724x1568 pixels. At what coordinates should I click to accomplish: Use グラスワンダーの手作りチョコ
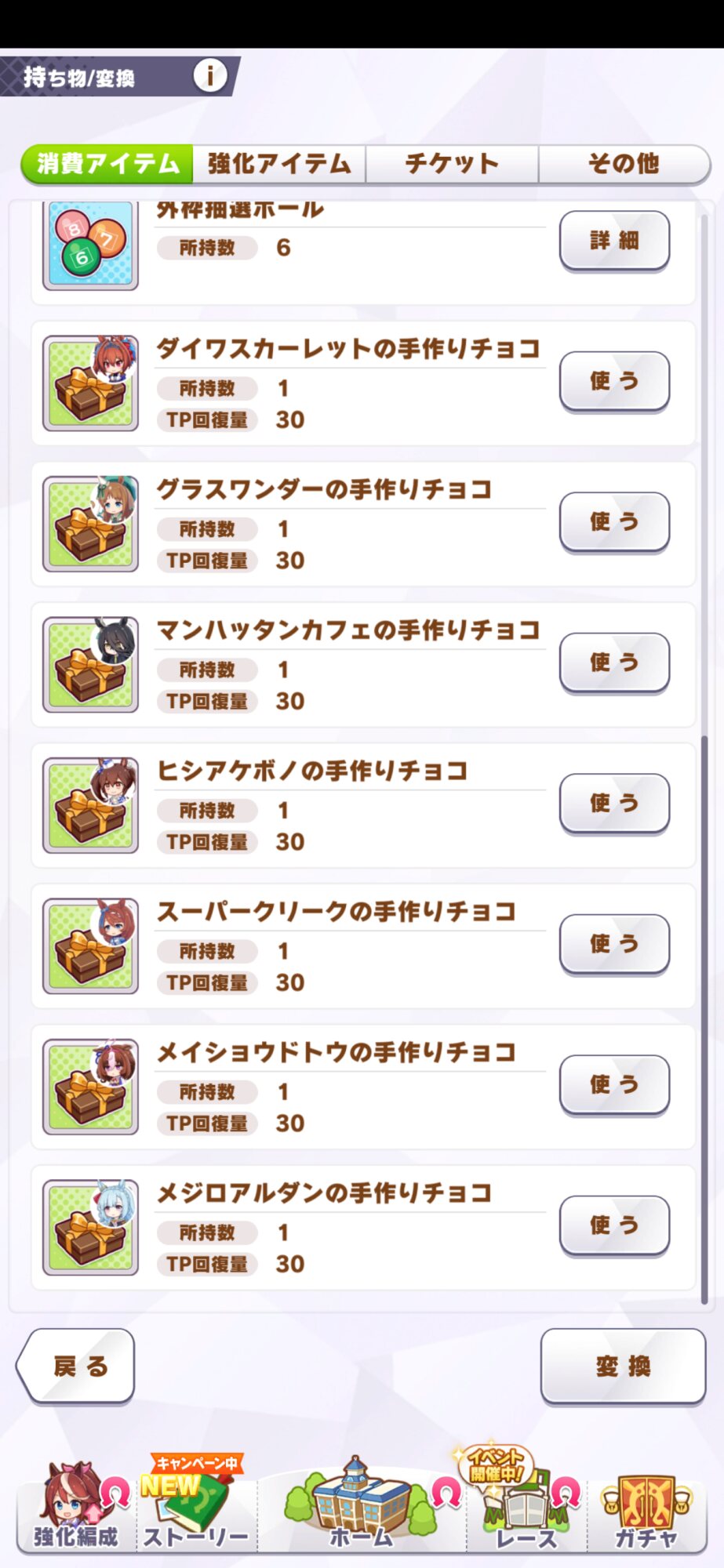[614, 522]
